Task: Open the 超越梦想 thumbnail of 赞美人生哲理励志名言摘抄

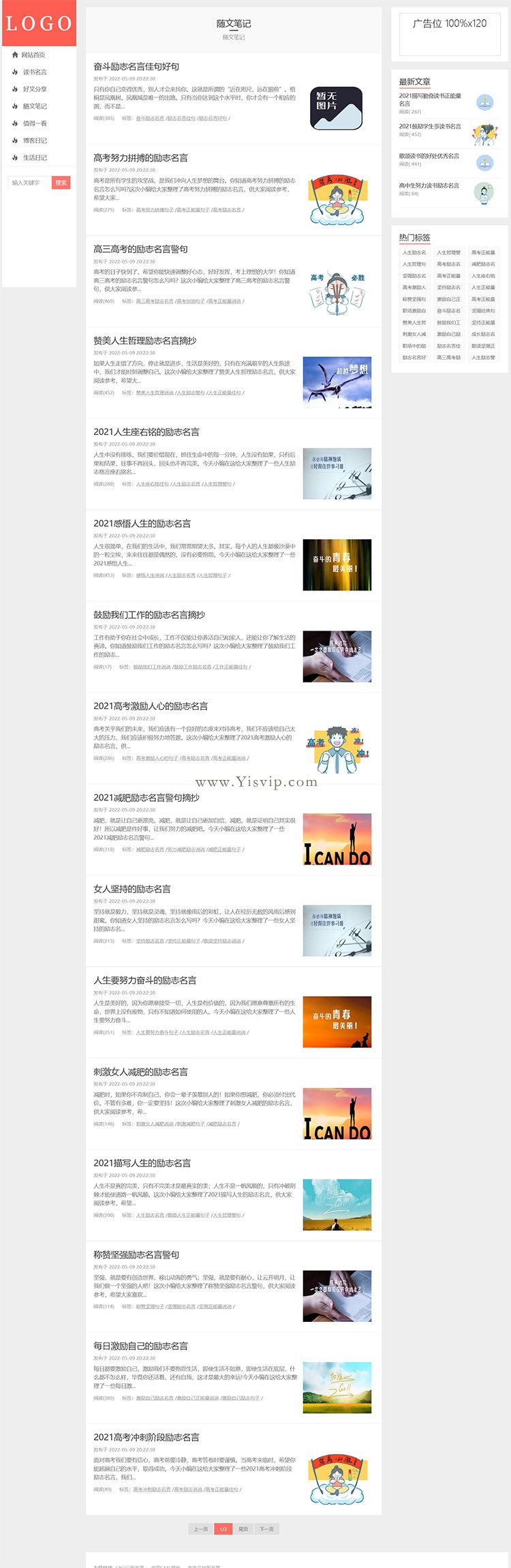Action: pos(337,382)
